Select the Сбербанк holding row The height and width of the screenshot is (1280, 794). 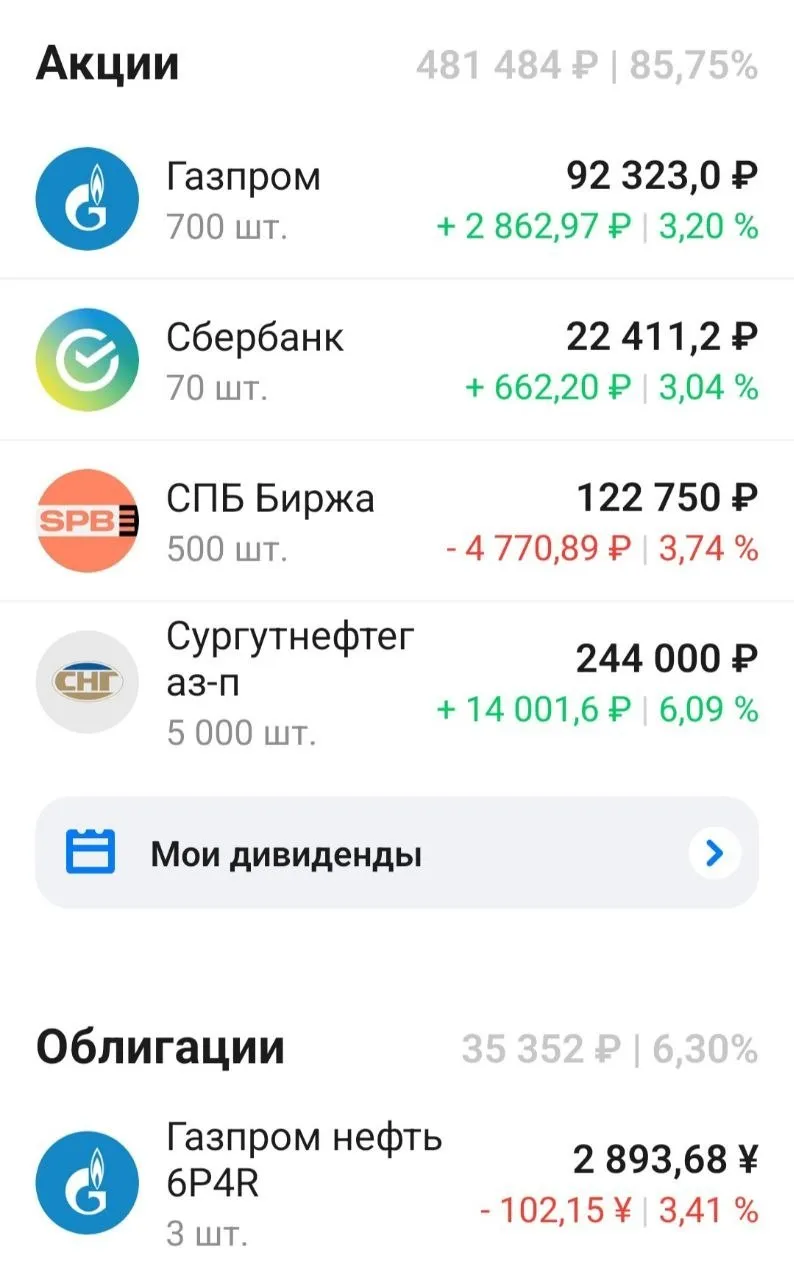tap(397, 360)
